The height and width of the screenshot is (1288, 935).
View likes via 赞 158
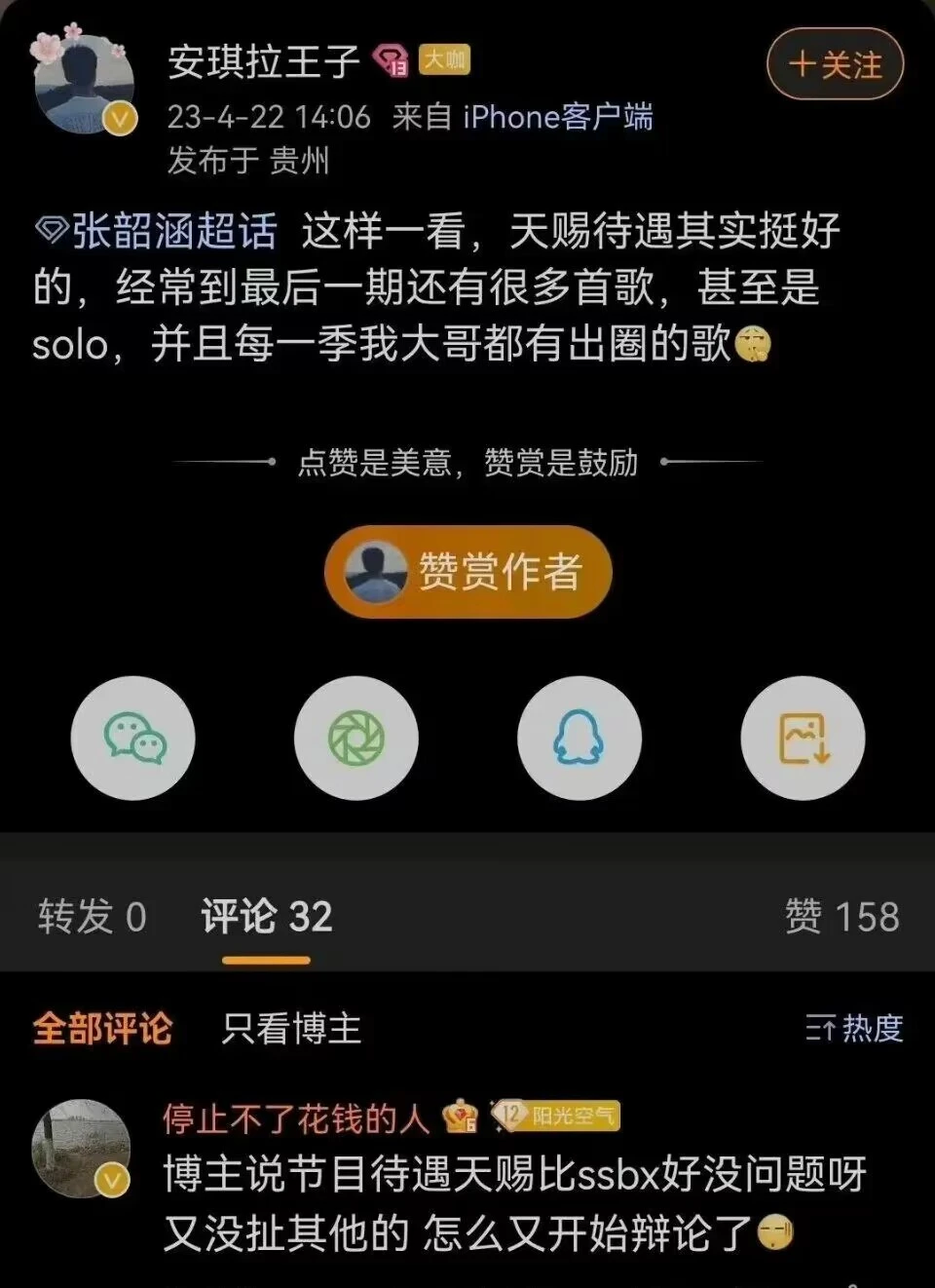(841, 917)
